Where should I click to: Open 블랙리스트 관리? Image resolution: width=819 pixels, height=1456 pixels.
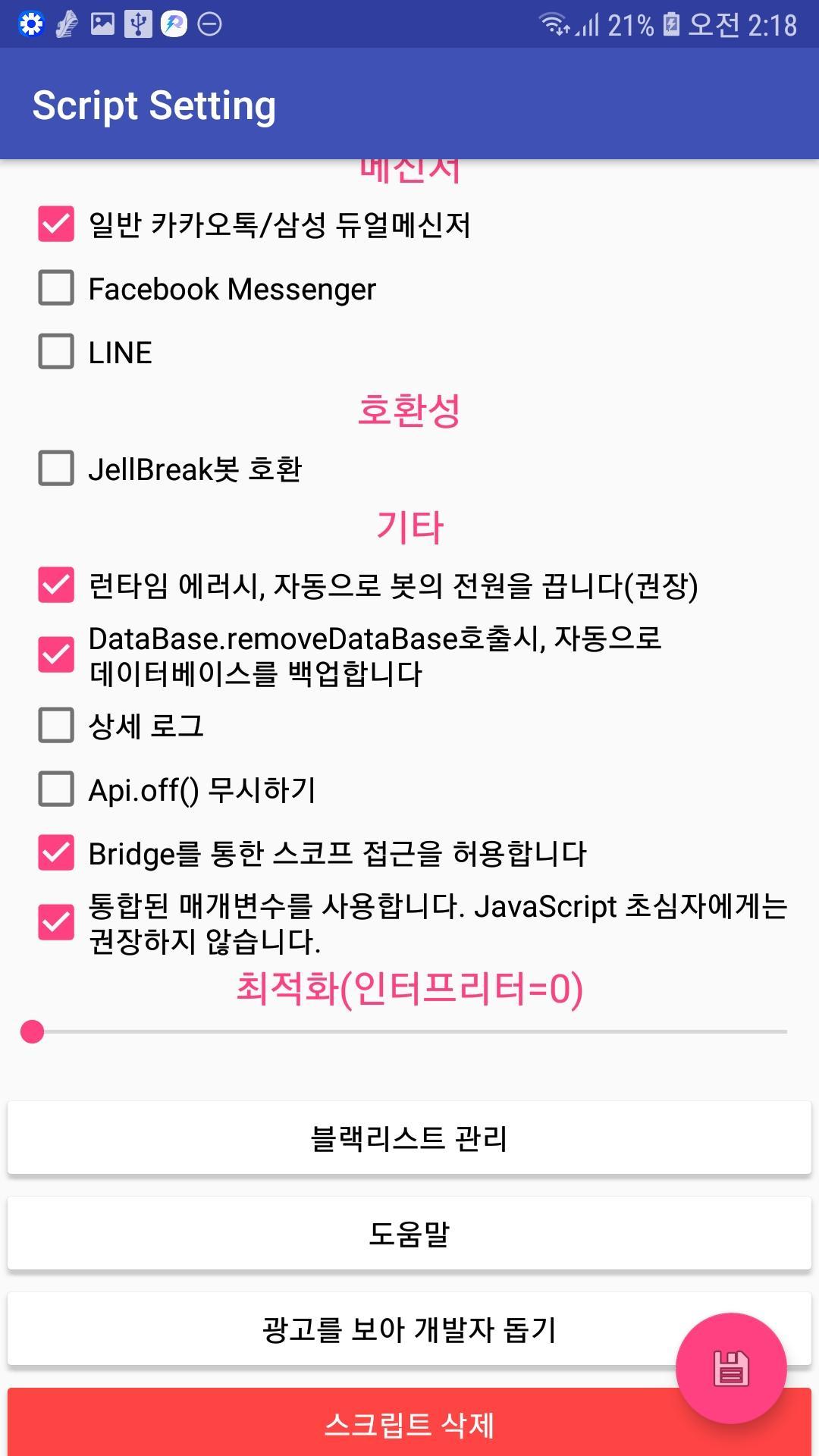409,1137
